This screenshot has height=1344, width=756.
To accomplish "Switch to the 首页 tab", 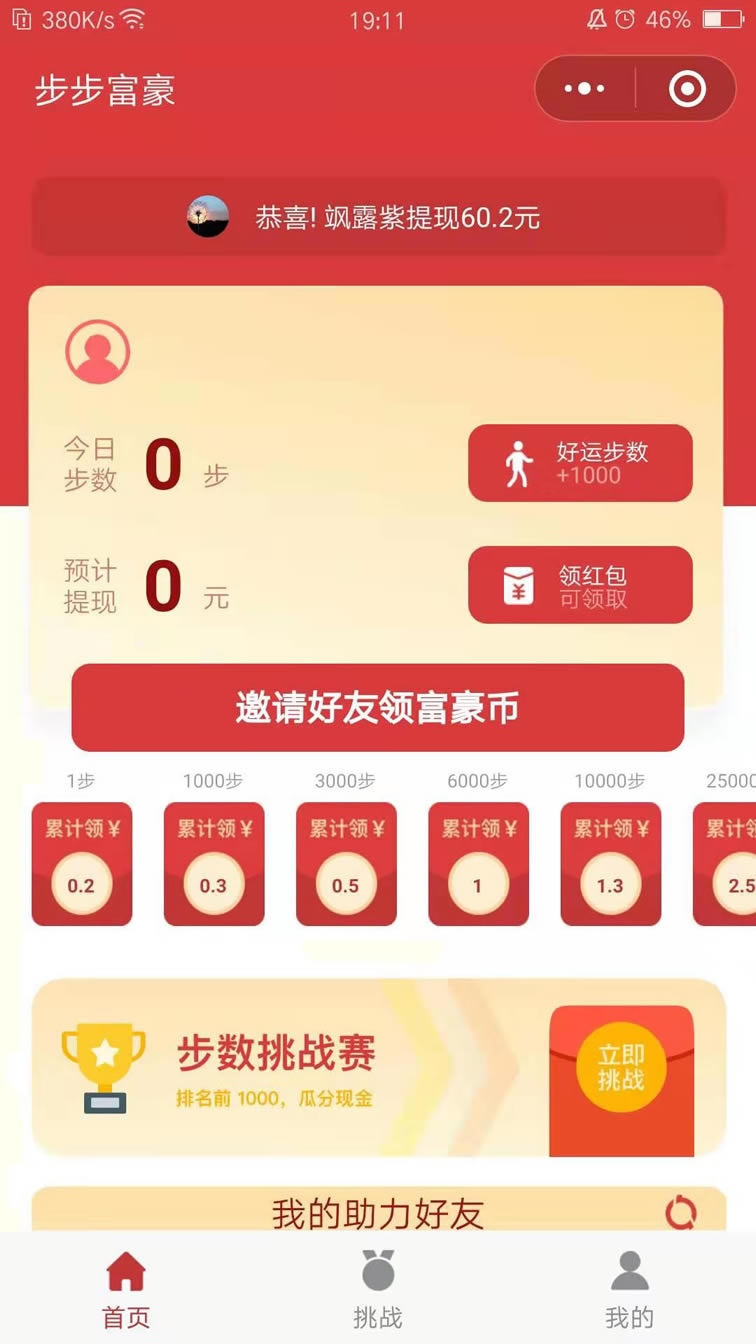I will coord(126,1290).
